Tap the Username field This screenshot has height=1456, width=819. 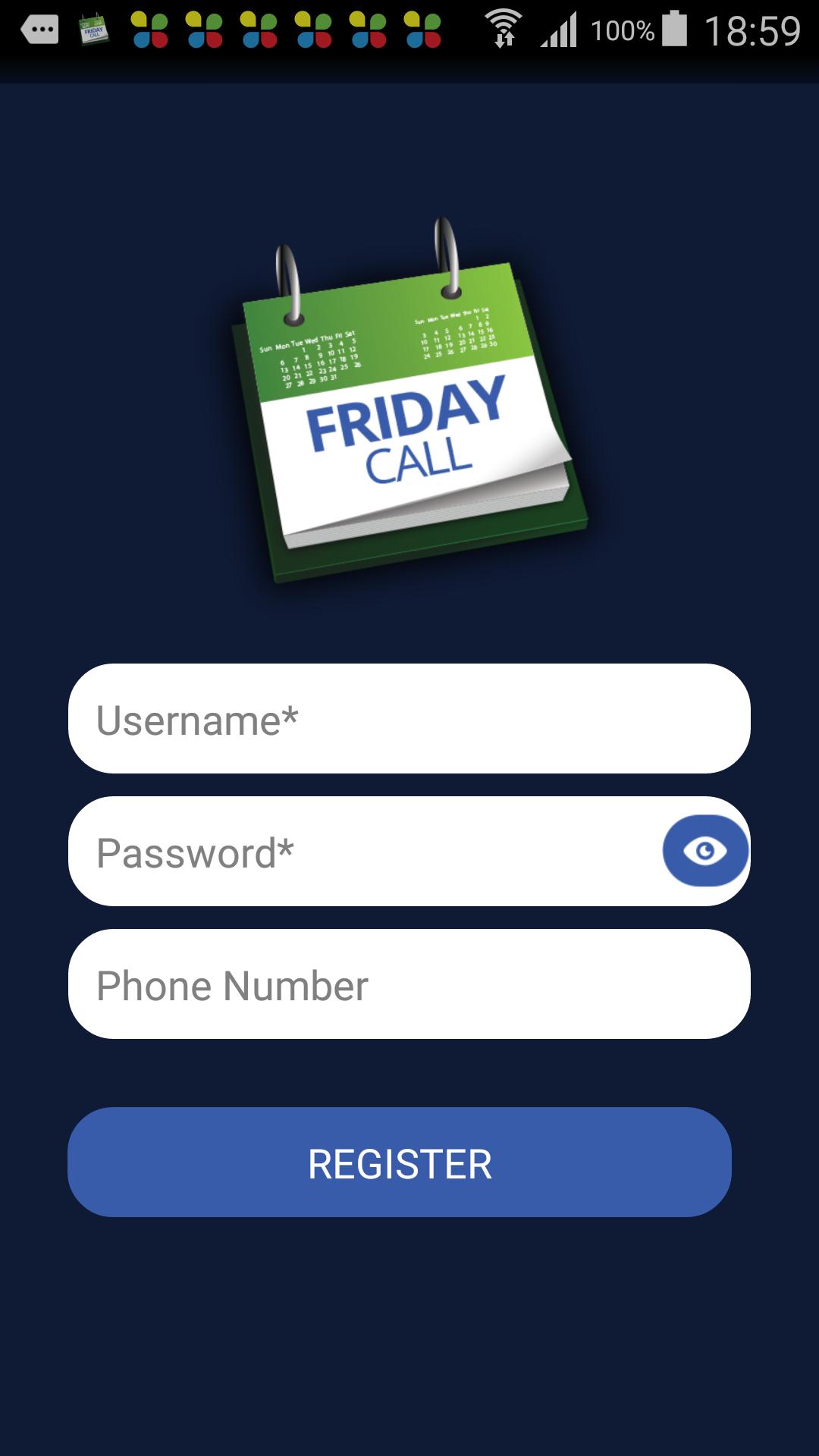[409, 719]
